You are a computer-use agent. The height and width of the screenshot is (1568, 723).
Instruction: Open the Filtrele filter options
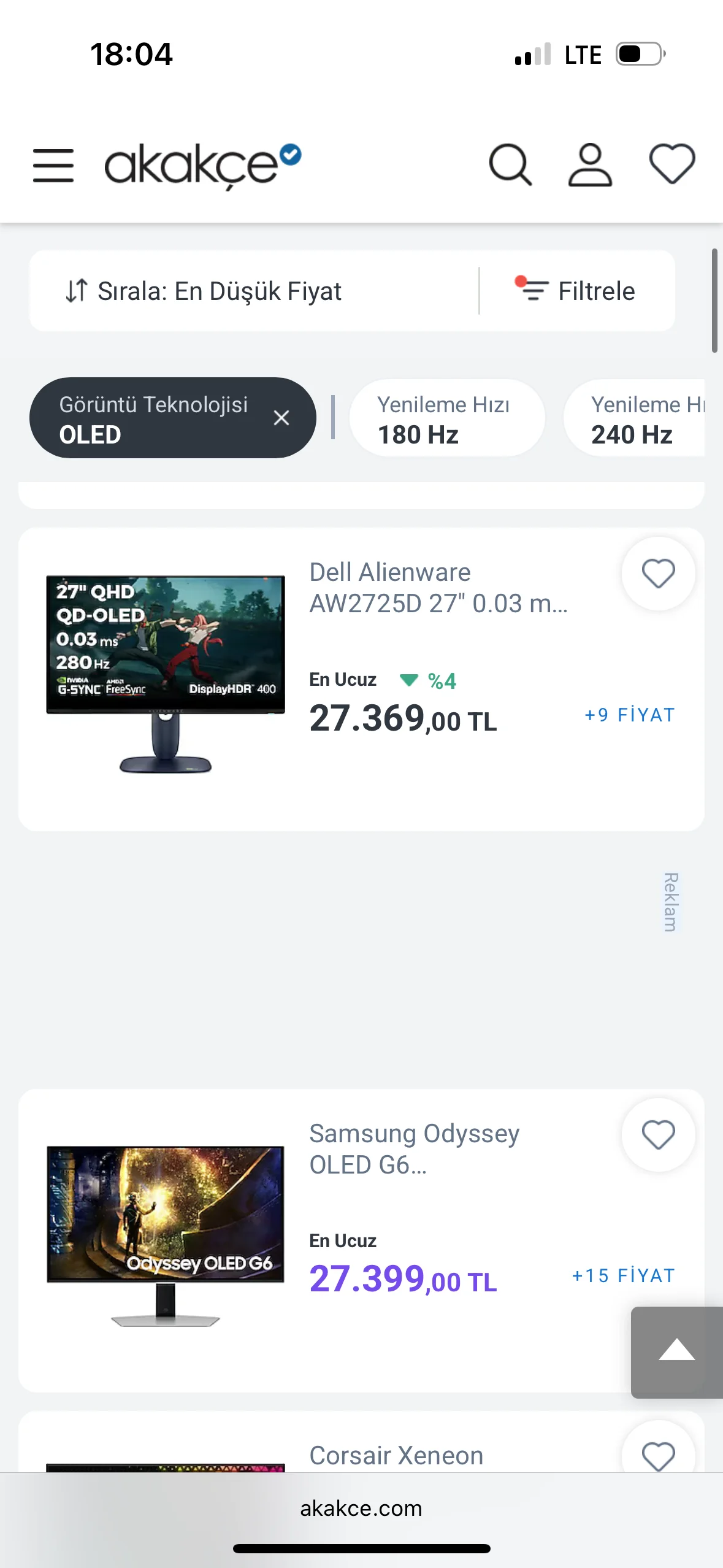576,291
